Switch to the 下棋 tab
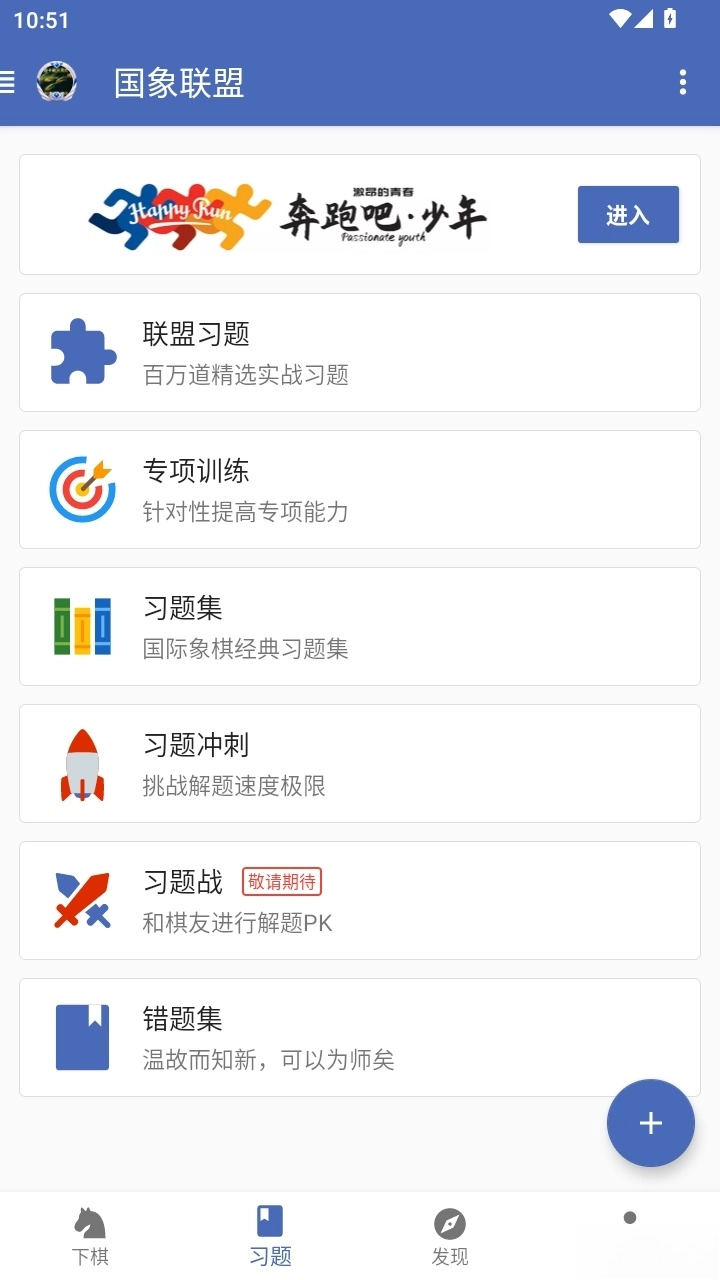The height and width of the screenshot is (1280, 720). 90,1236
